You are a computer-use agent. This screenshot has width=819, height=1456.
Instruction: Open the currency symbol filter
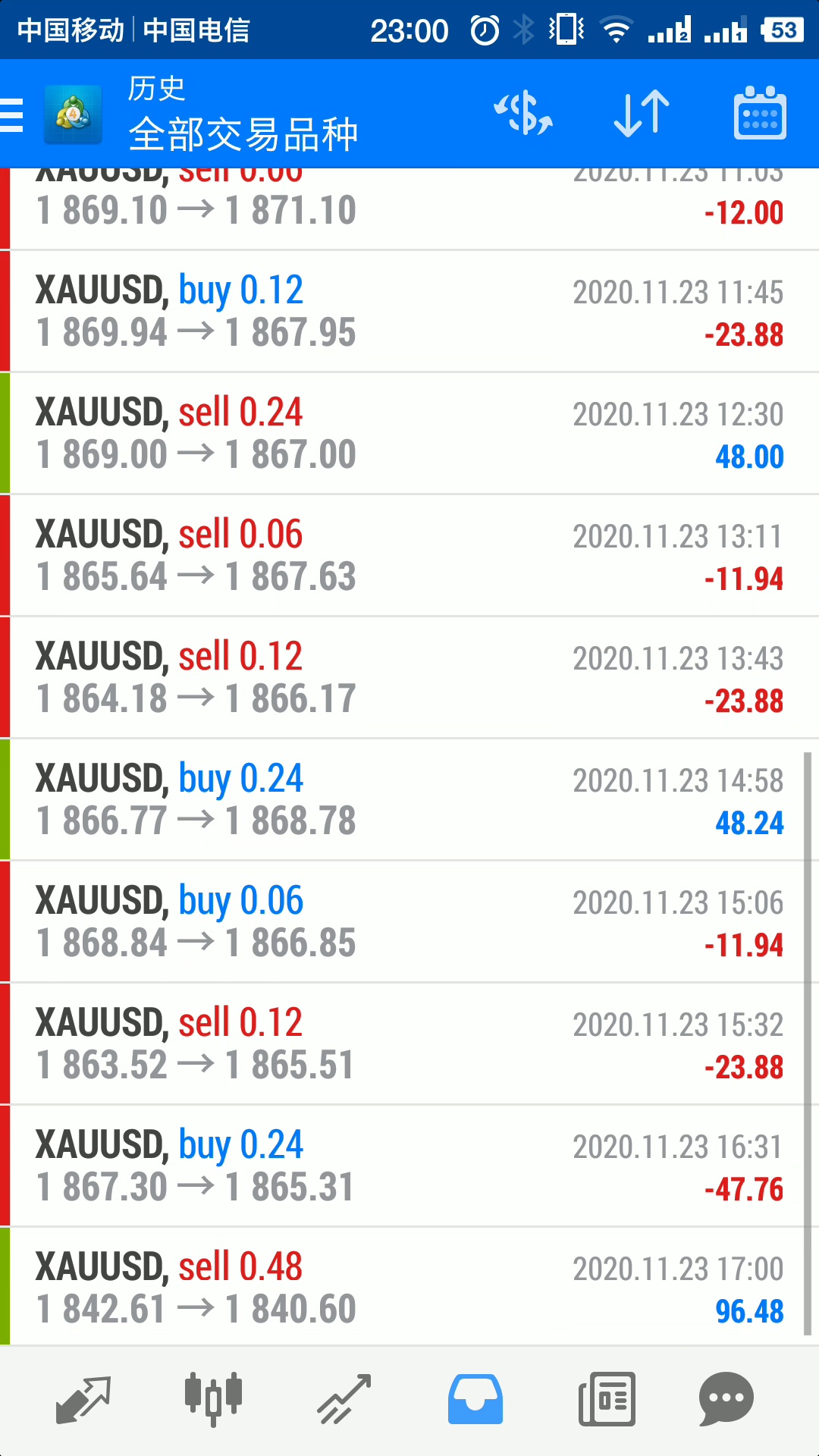tap(523, 114)
